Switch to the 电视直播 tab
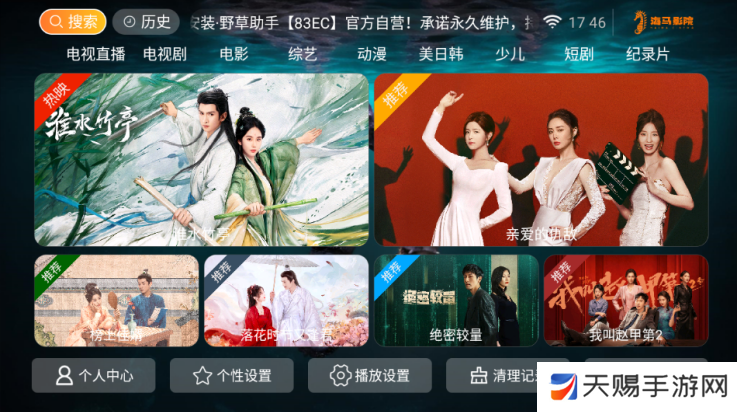Image resolution: width=737 pixels, height=412 pixels. pos(96,53)
